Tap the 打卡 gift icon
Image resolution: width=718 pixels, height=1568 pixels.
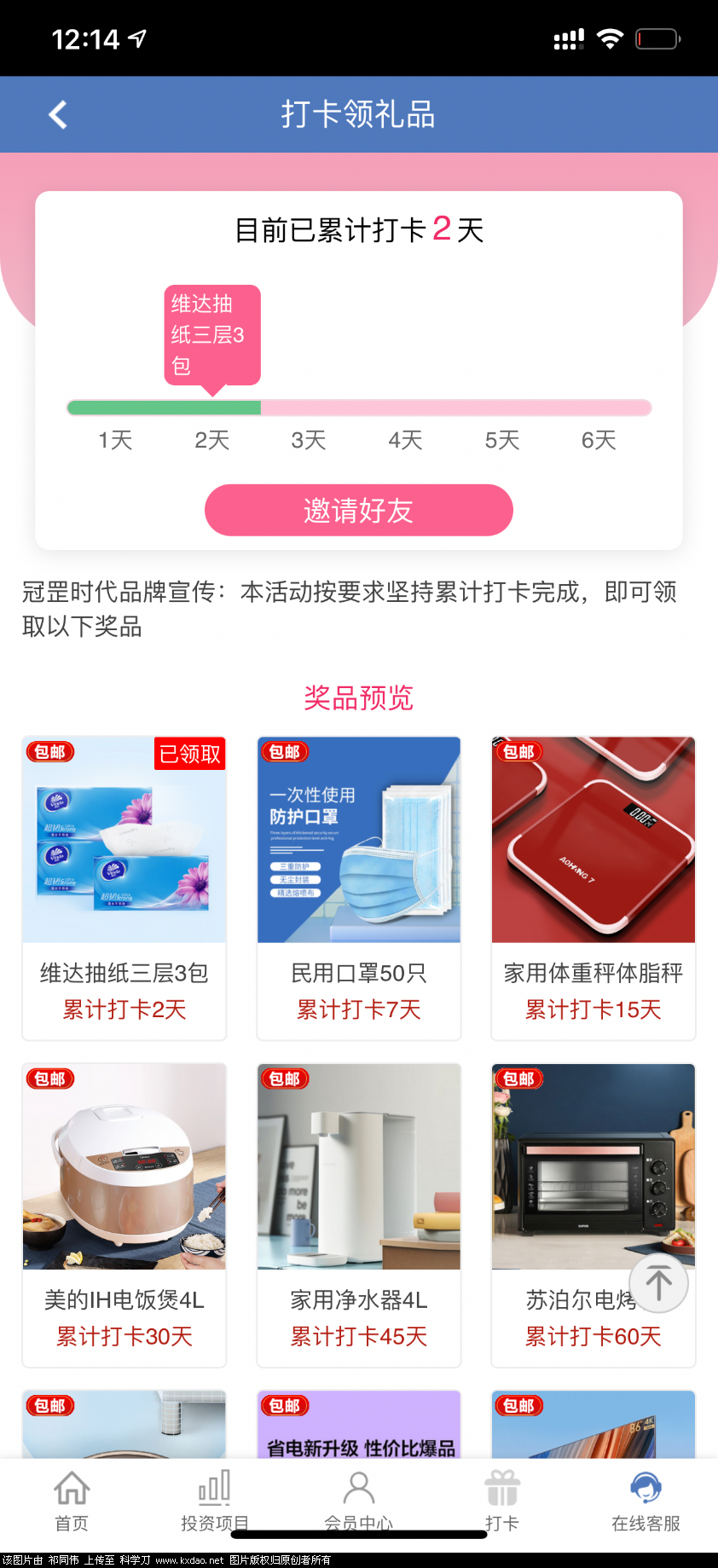coord(501,1488)
